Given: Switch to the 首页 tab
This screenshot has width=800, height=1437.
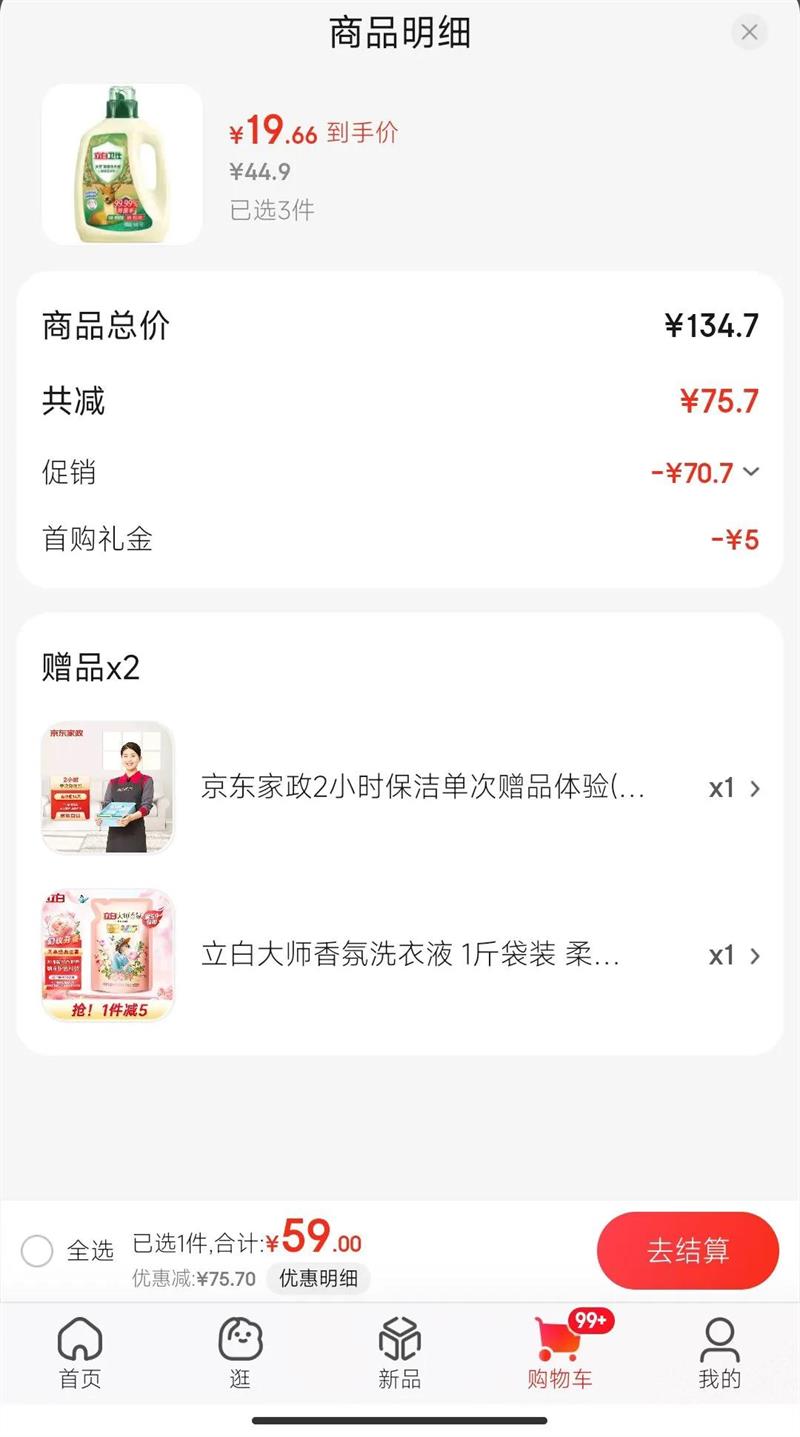Looking at the screenshot, I should (x=80, y=1352).
